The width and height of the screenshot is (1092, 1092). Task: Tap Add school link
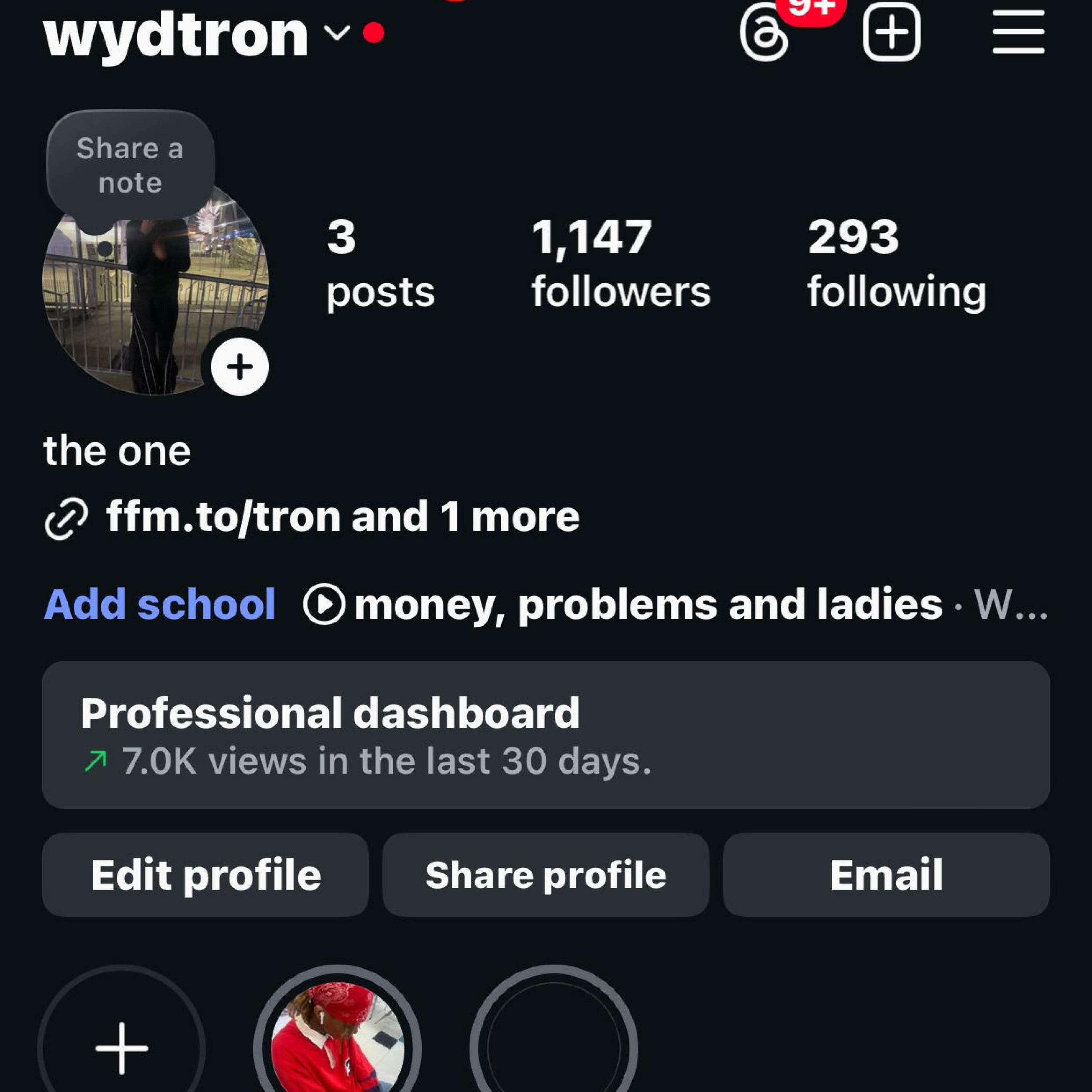point(160,604)
